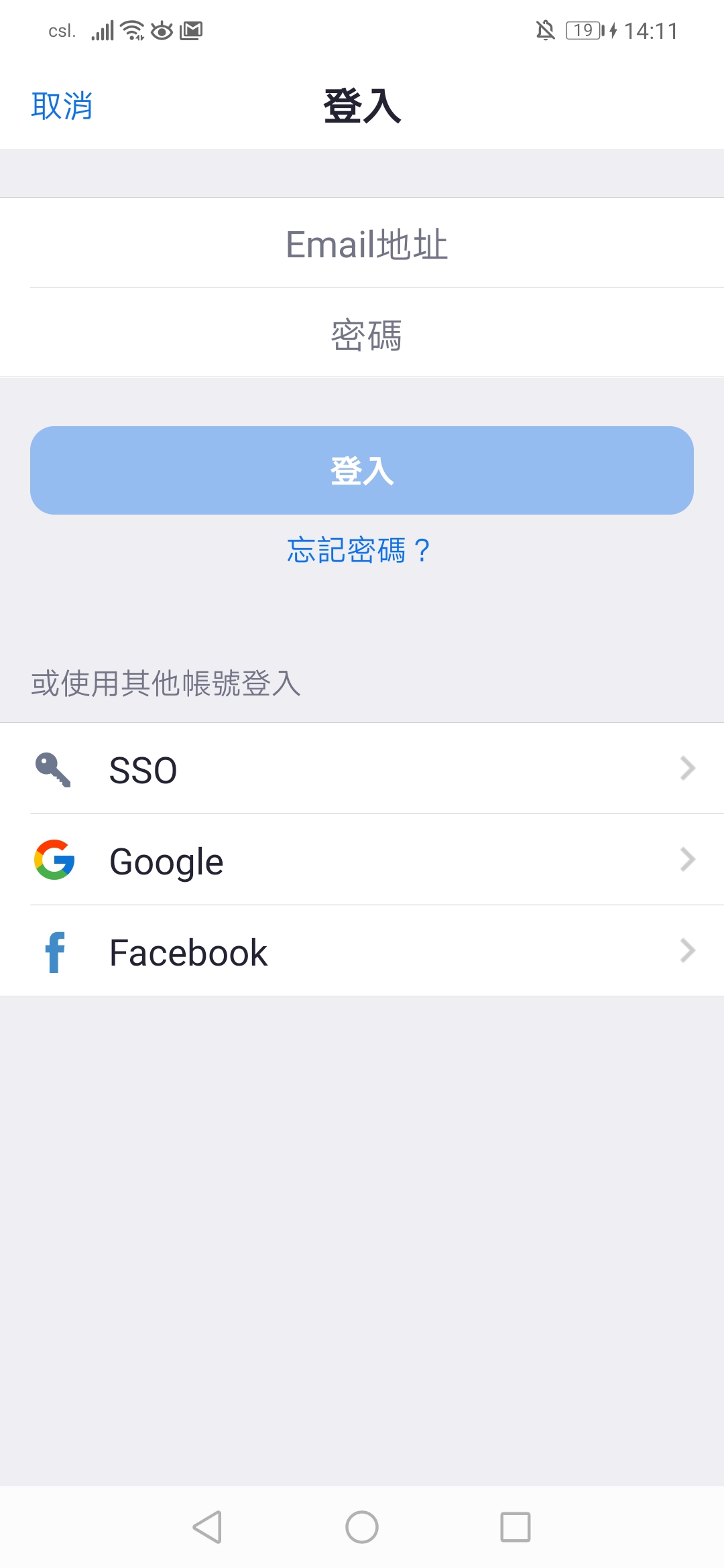Tap the 密碼 password field

362,333
